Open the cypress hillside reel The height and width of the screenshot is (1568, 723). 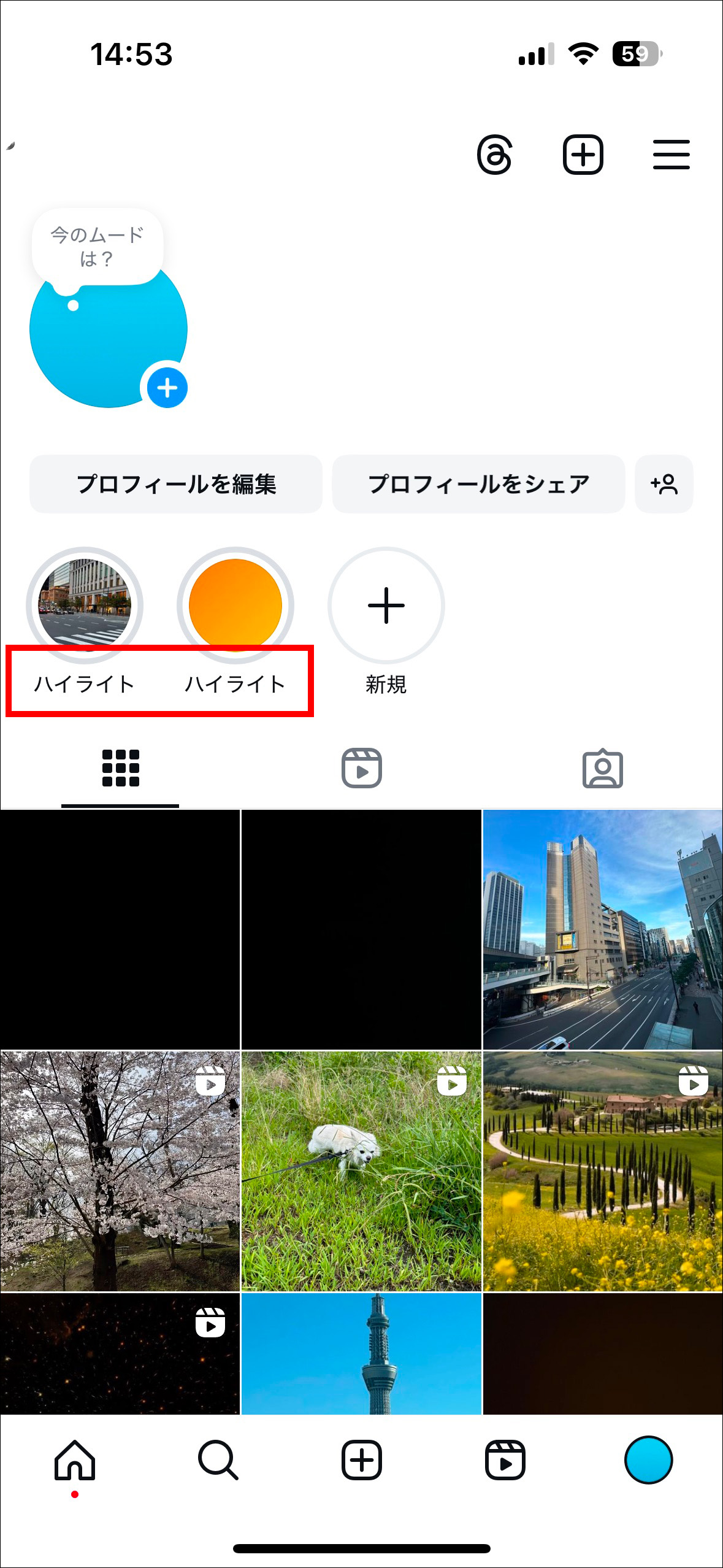pos(603,1171)
